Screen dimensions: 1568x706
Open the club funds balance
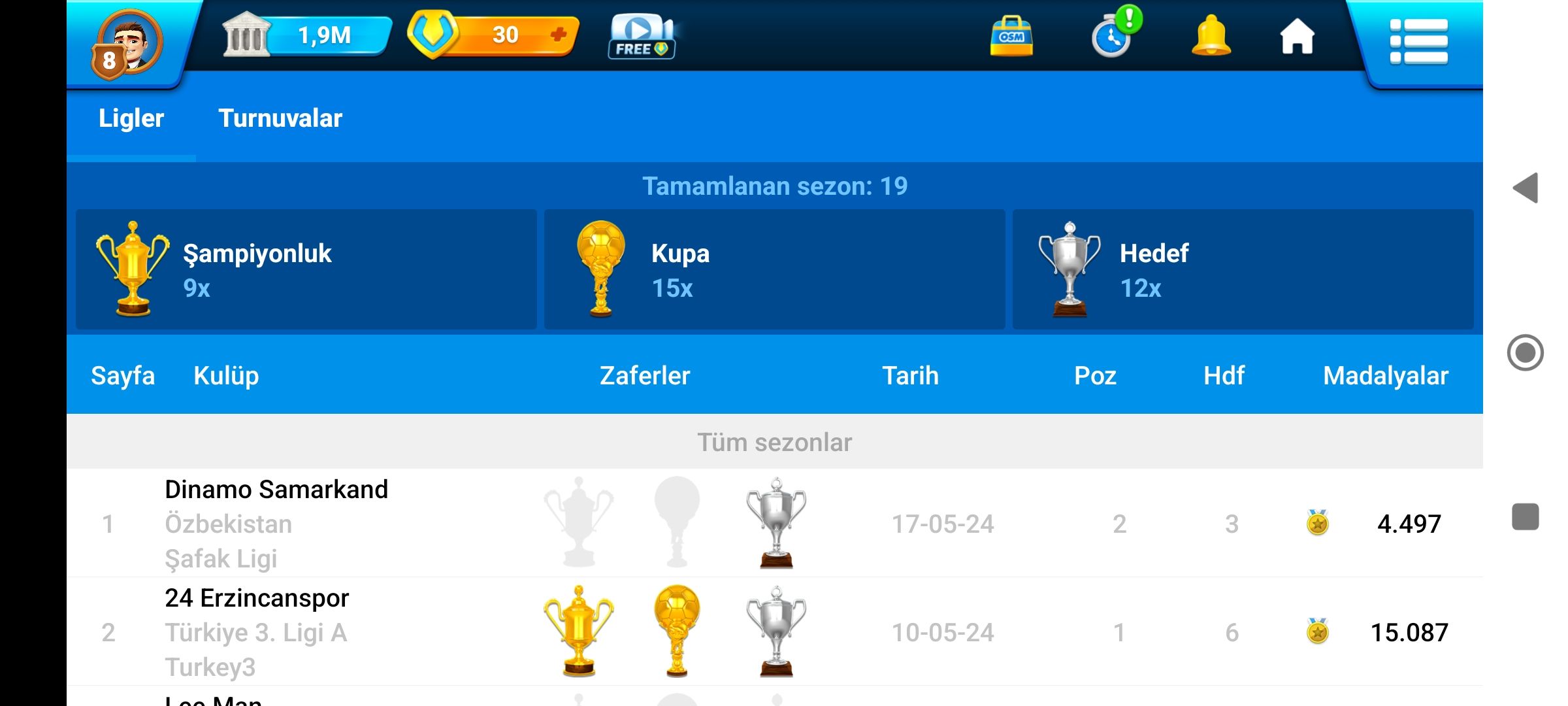[x=307, y=35]
